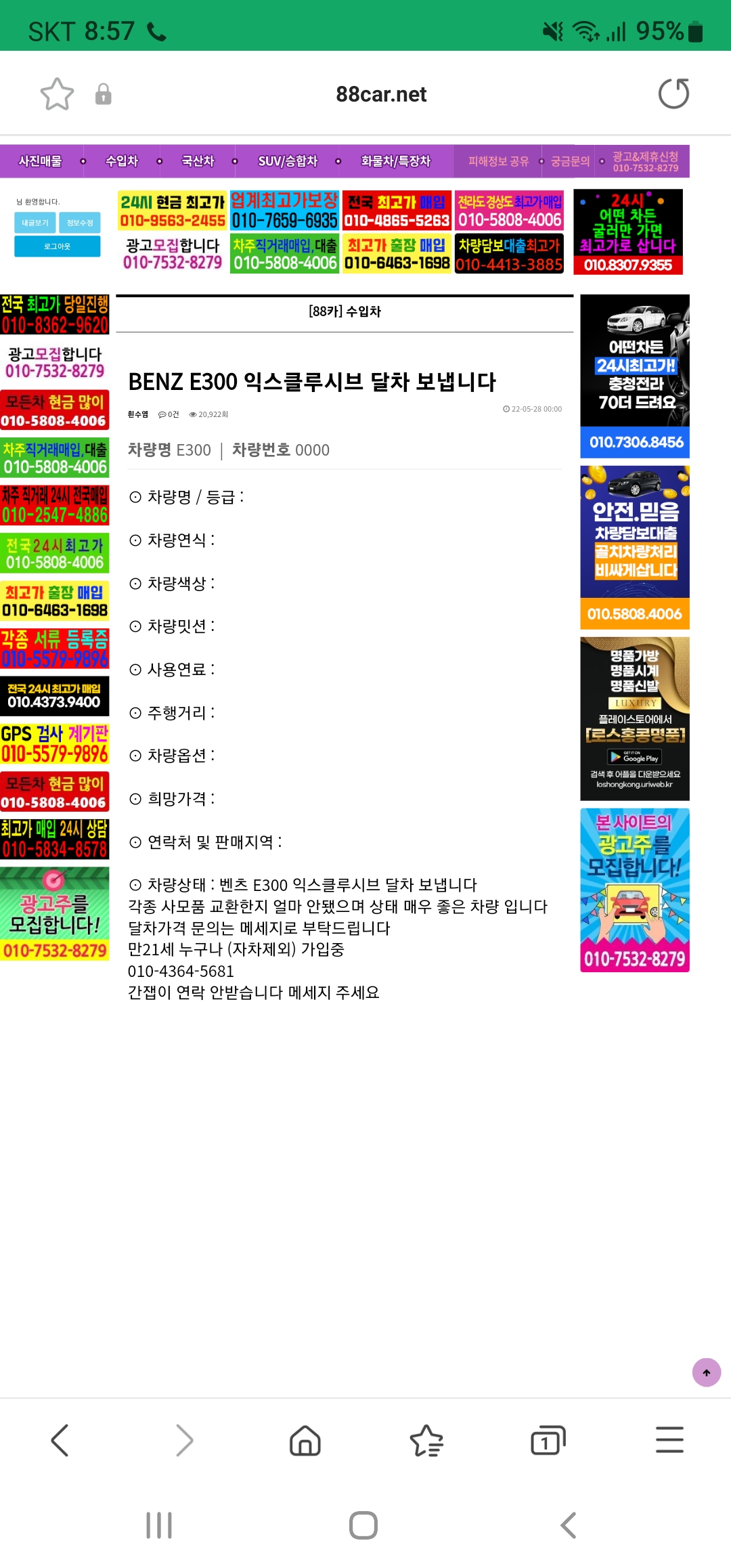731x1568 pixels.
Task: Open 광고&제휴신청 link
Action: pos(645,161)
